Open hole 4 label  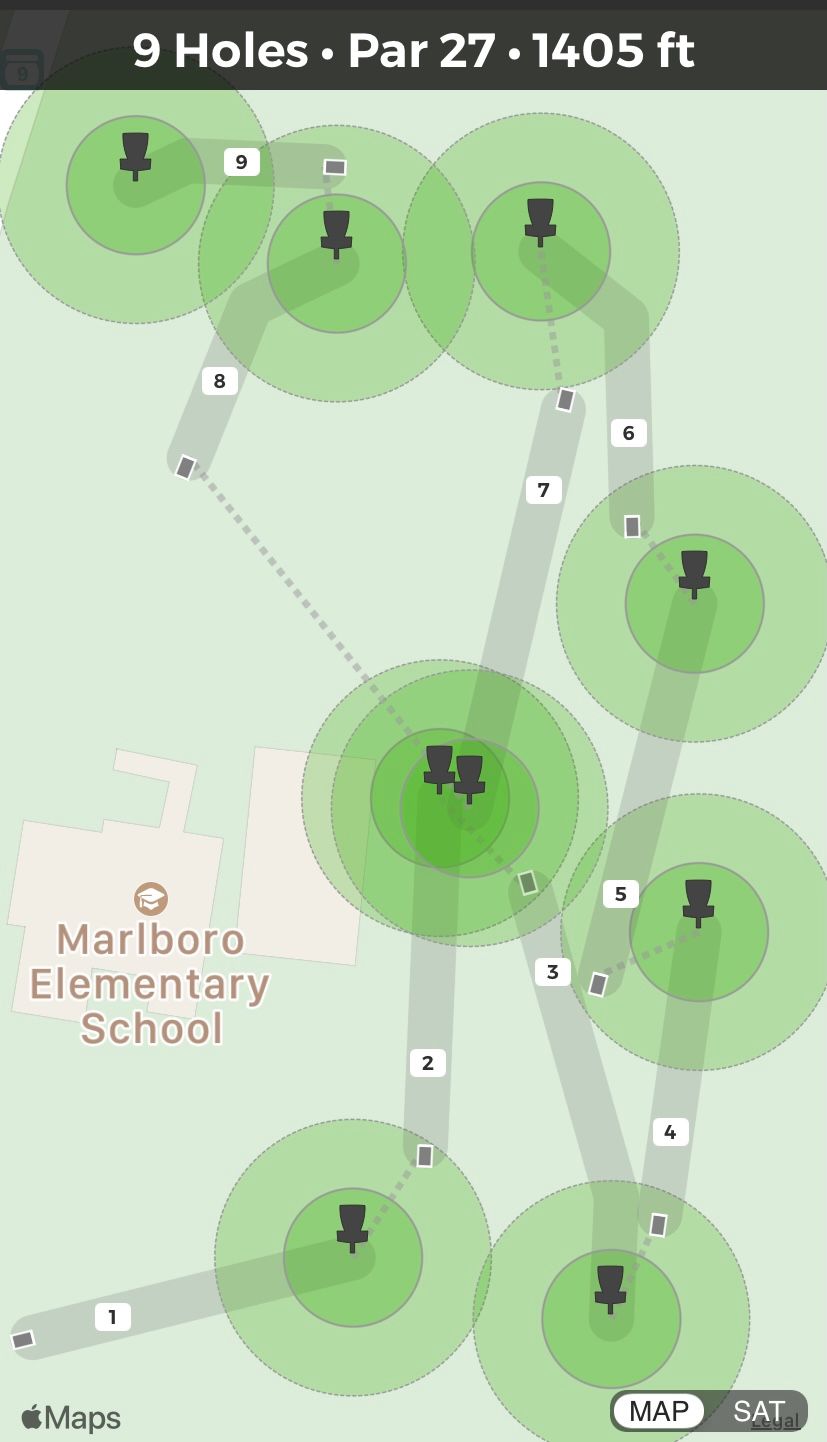click(x=670, y=1132)
